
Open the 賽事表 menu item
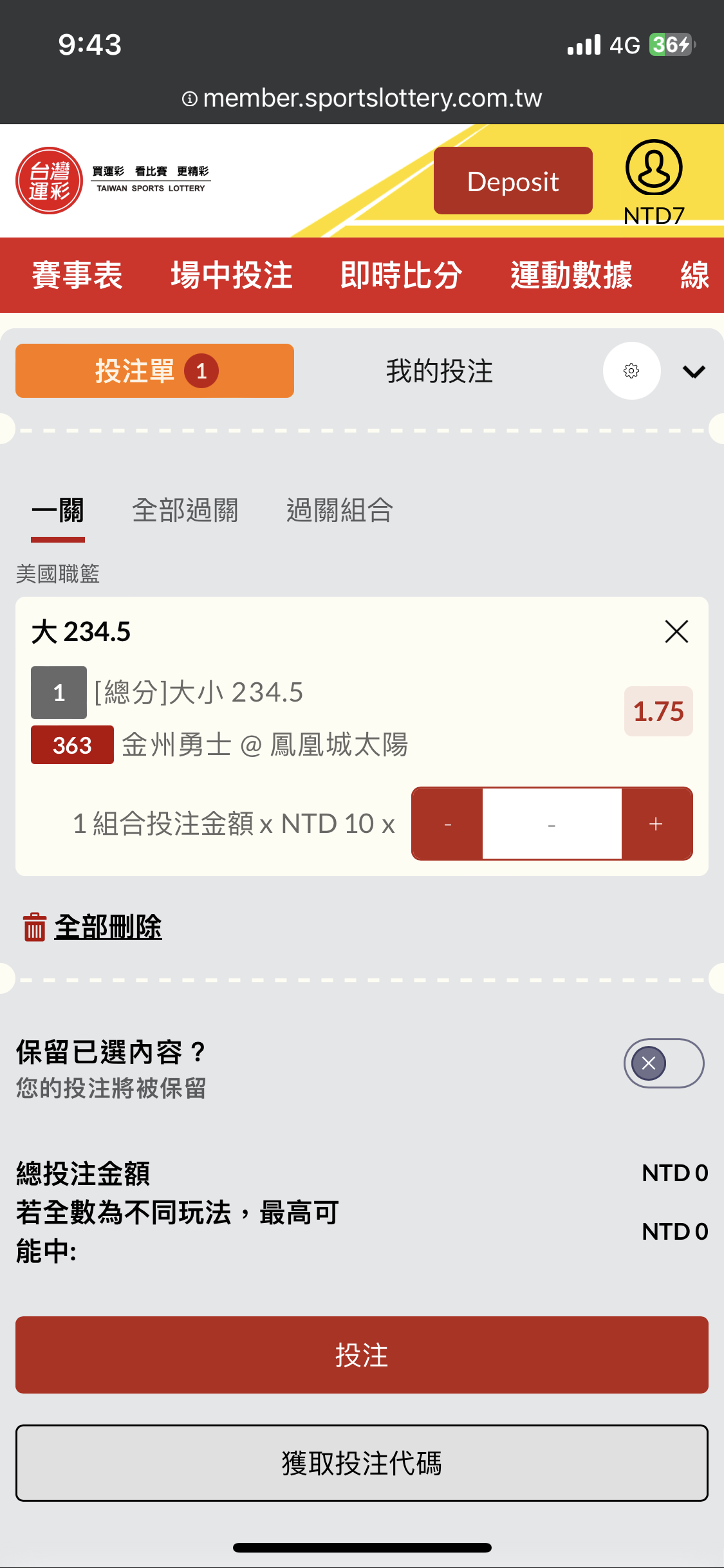[77, 275]
